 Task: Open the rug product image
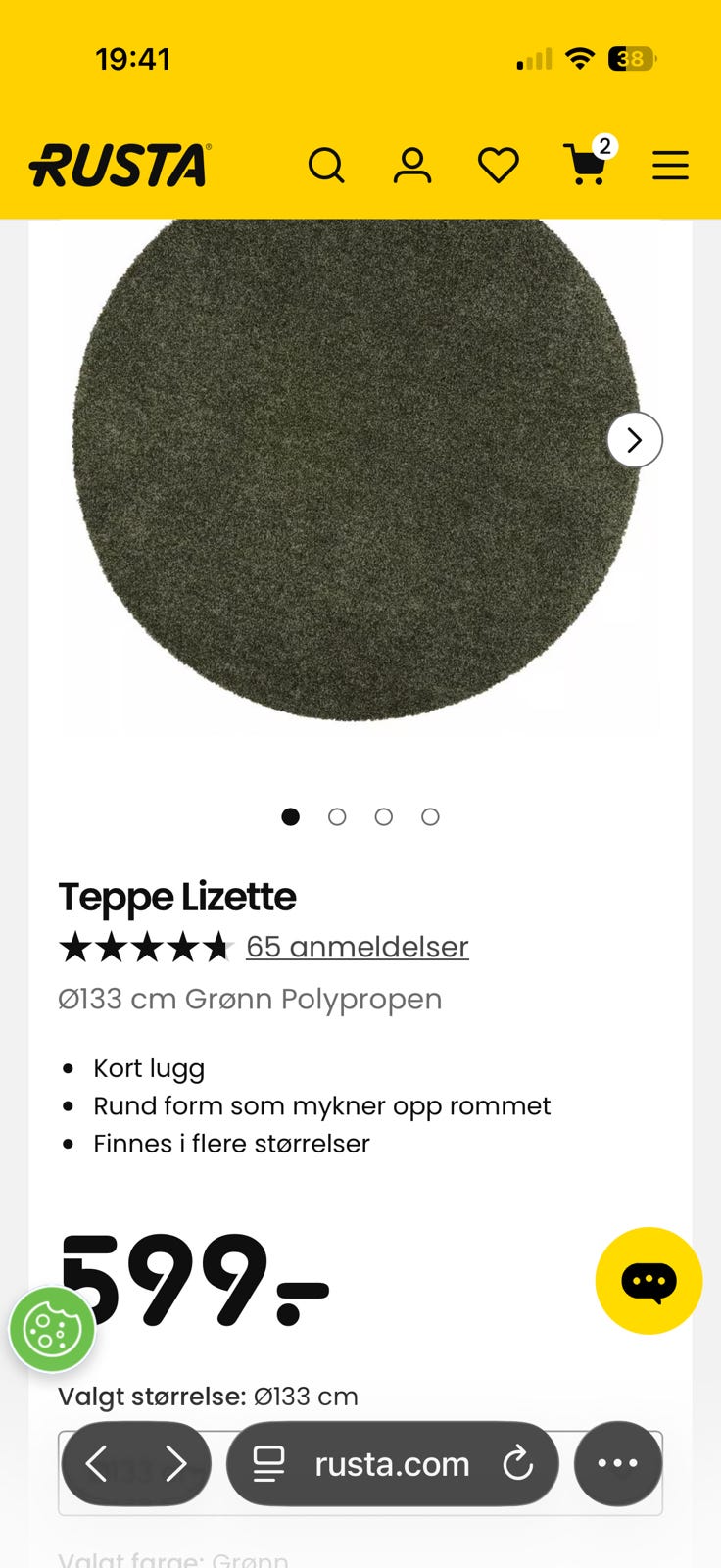click(x=356, y=470)
